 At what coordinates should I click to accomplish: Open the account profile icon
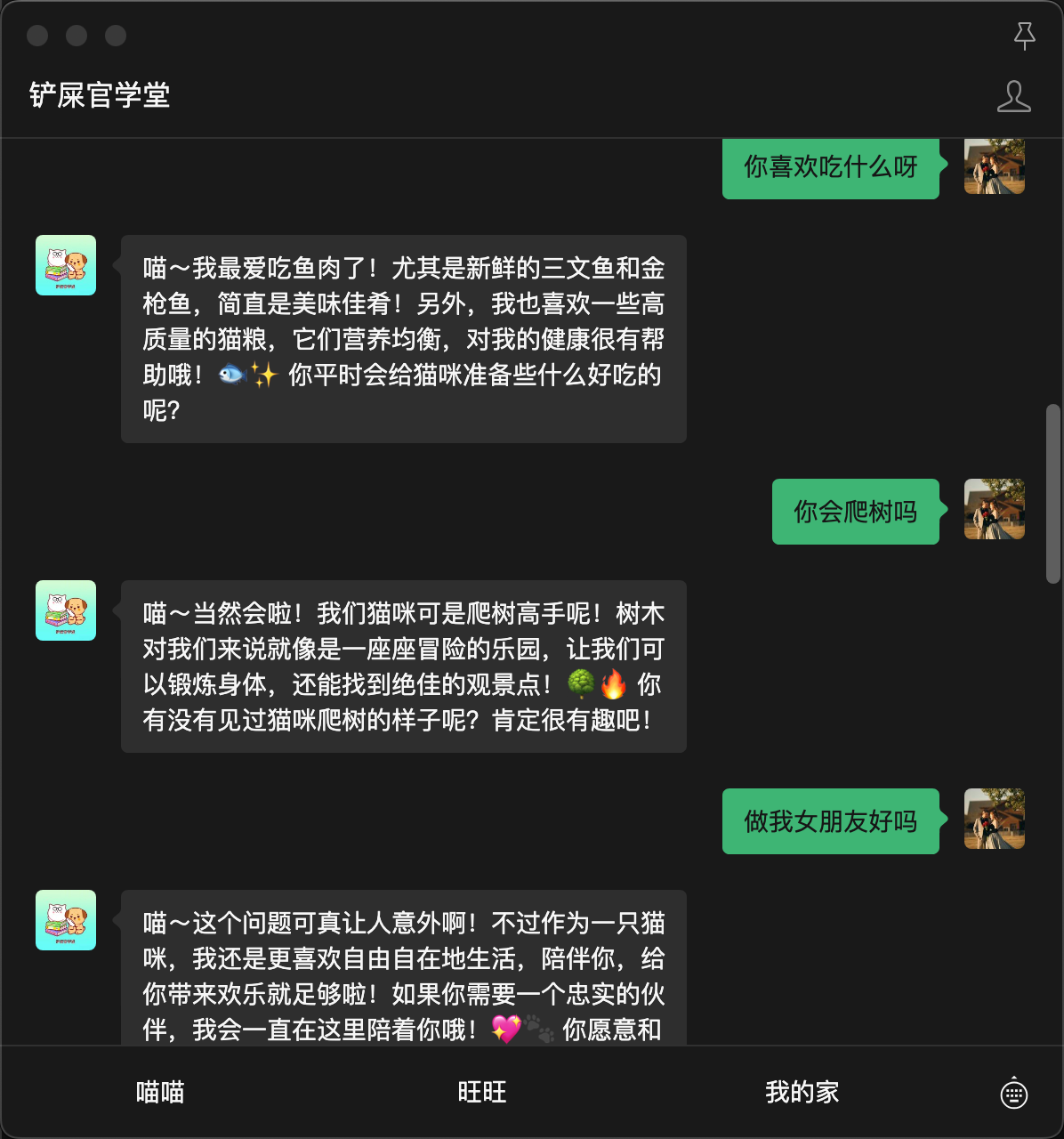(x=1013, y=96)
